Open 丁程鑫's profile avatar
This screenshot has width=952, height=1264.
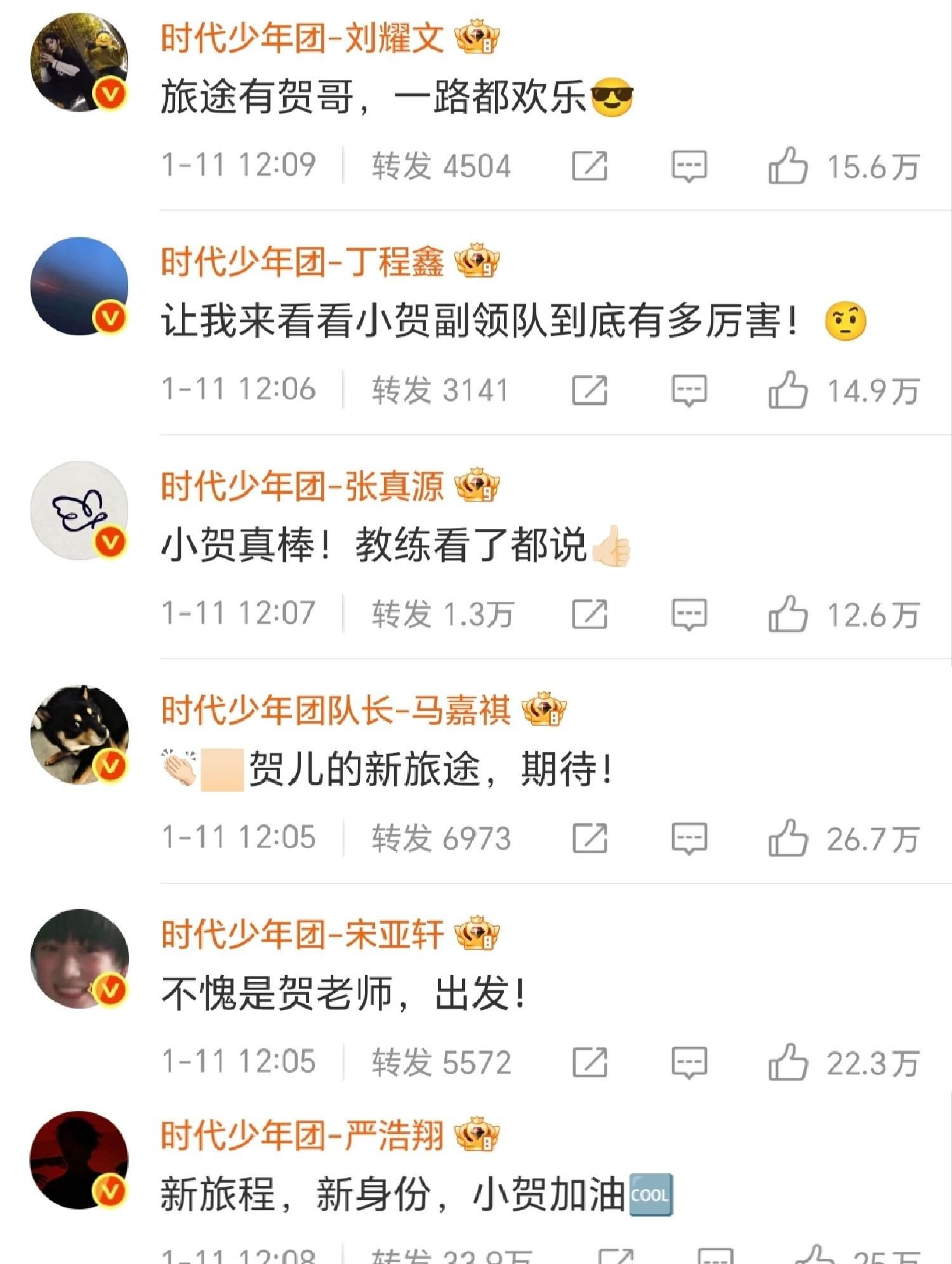(79, 286)
